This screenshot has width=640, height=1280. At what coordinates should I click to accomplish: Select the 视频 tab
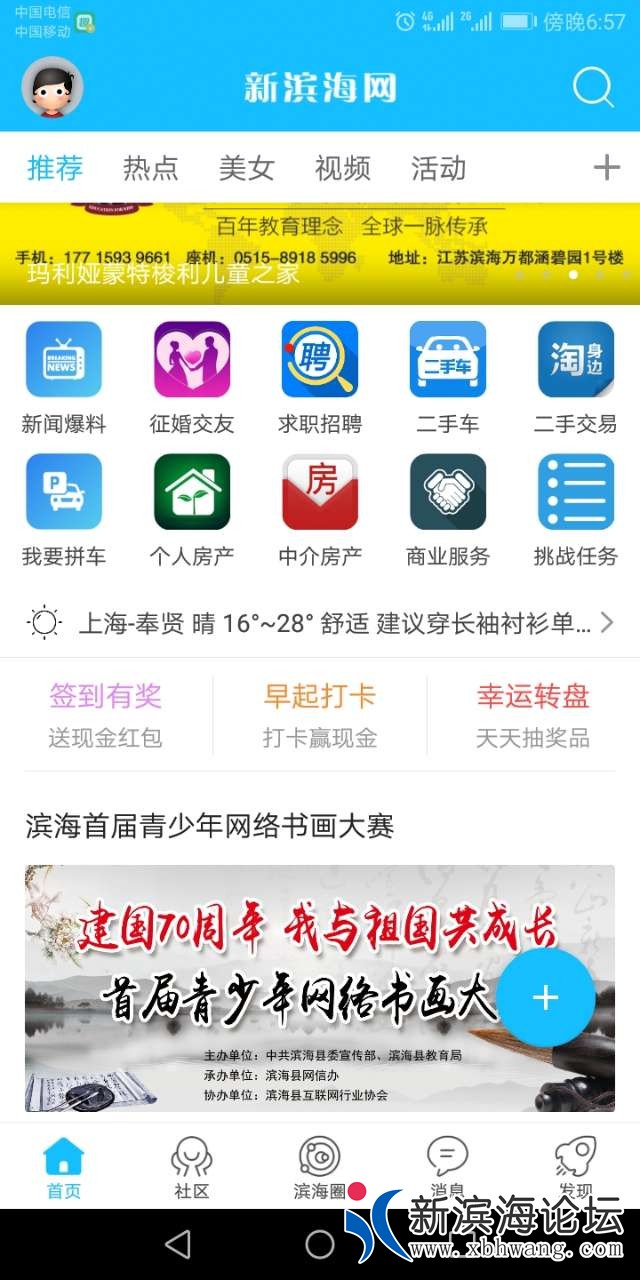coord(343,168)
